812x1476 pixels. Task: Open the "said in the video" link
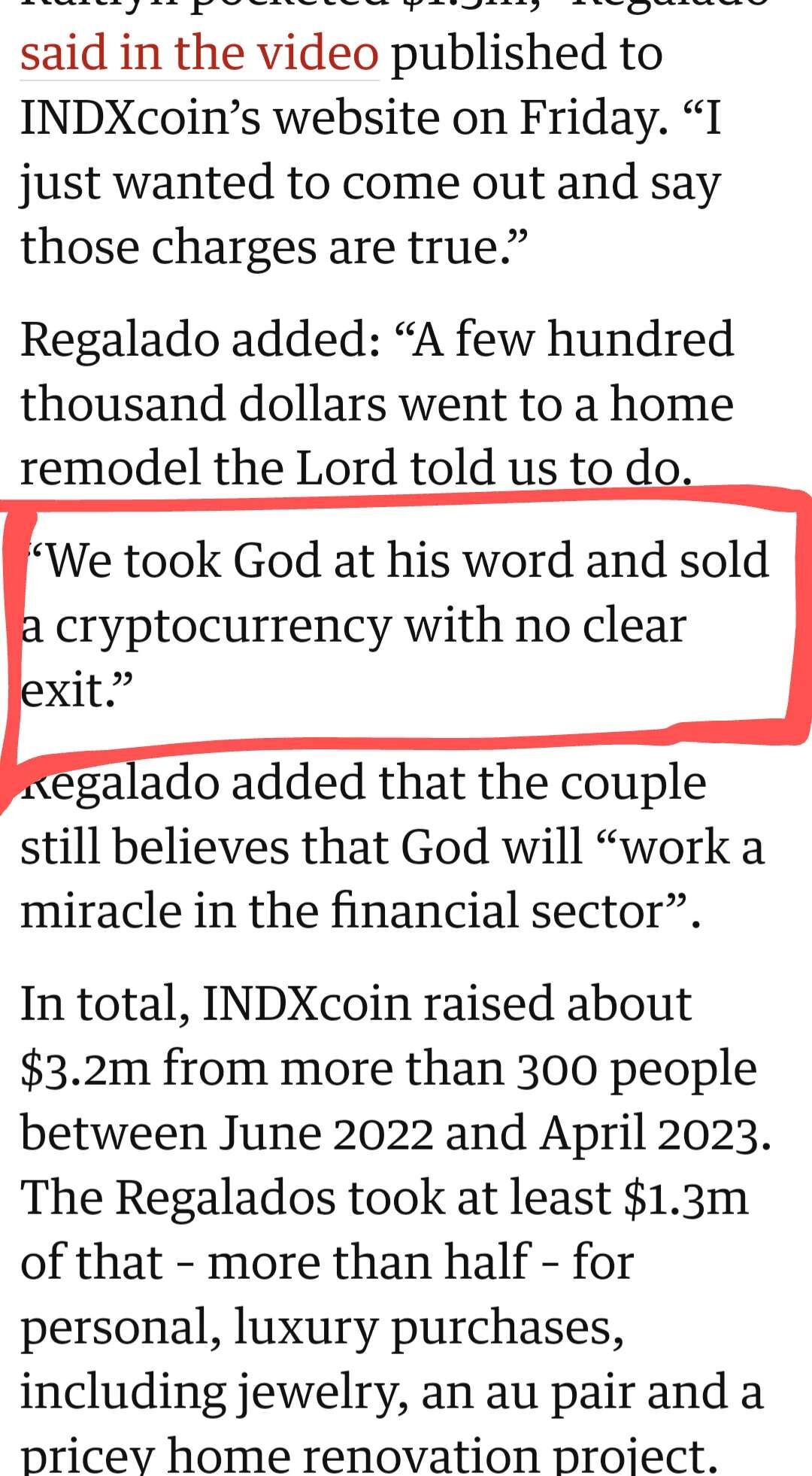coord(199,53)
